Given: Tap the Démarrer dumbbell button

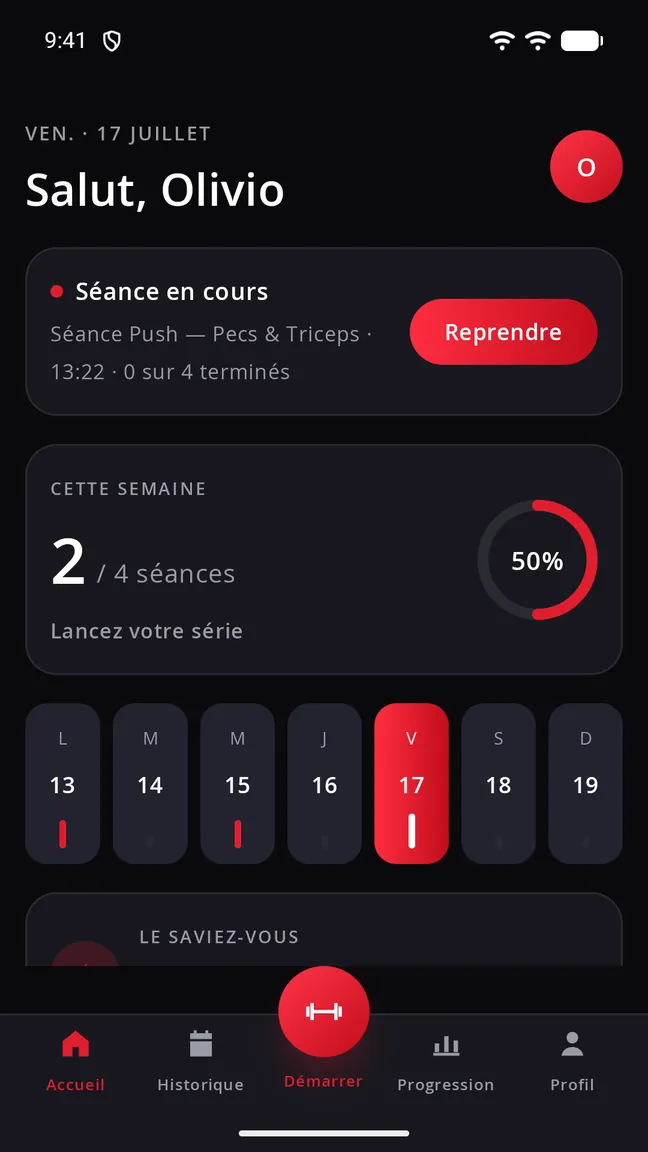Looking at the screenshot, I should pos(323,1012).
